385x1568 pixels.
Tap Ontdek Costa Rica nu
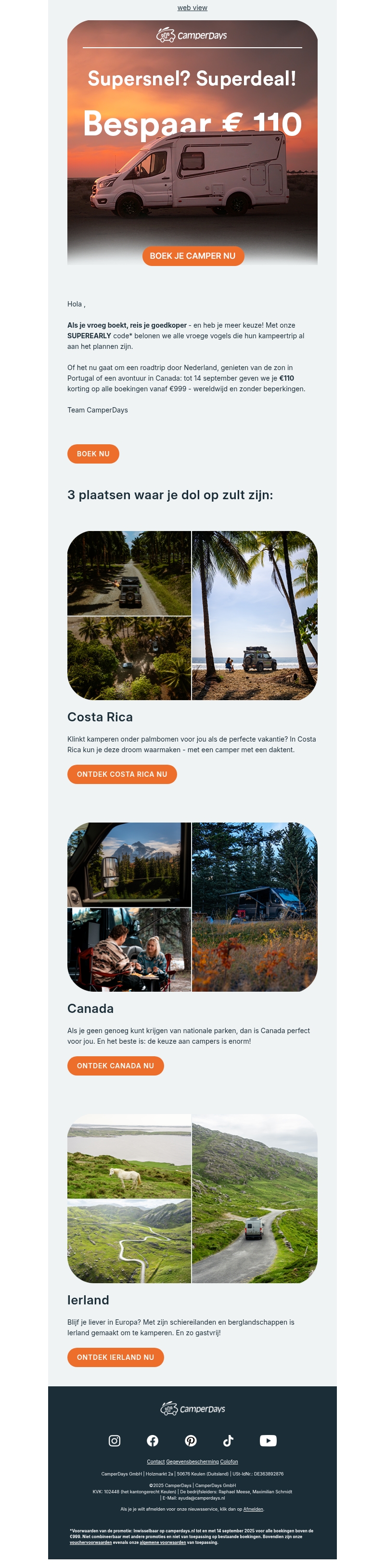click(122, 774)
